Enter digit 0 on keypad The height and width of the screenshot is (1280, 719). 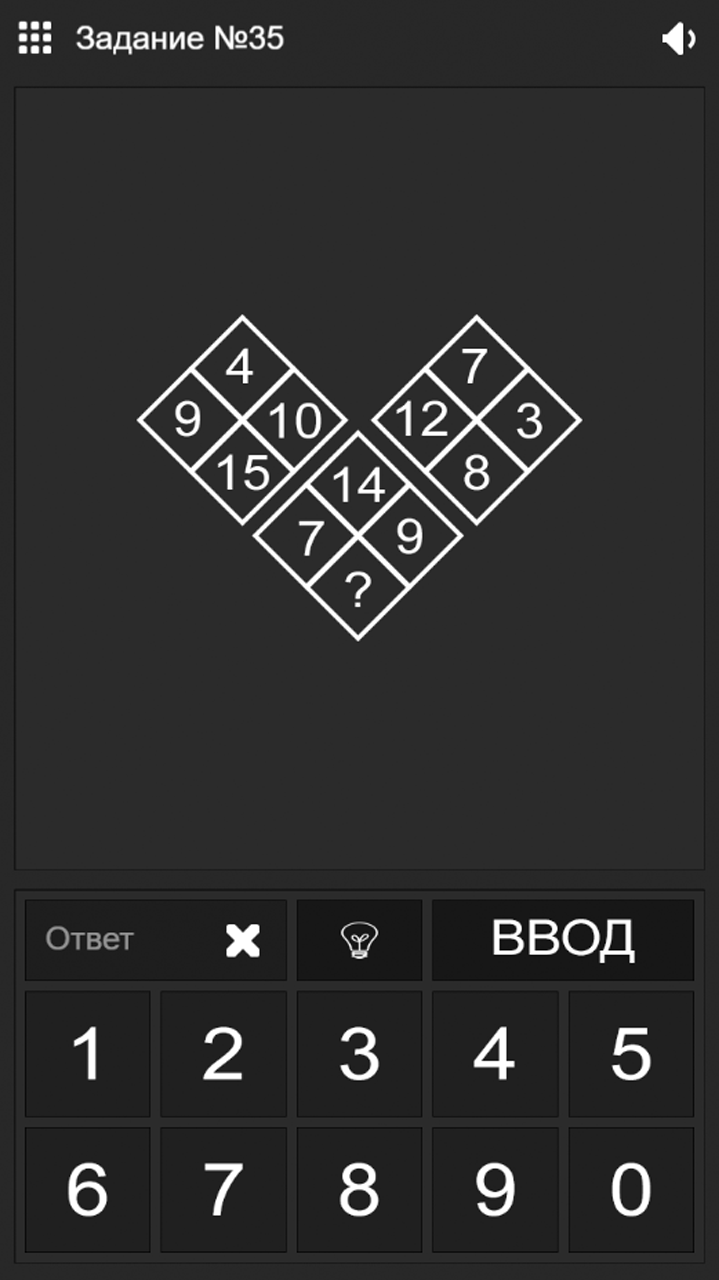[x=631, y=1190]
